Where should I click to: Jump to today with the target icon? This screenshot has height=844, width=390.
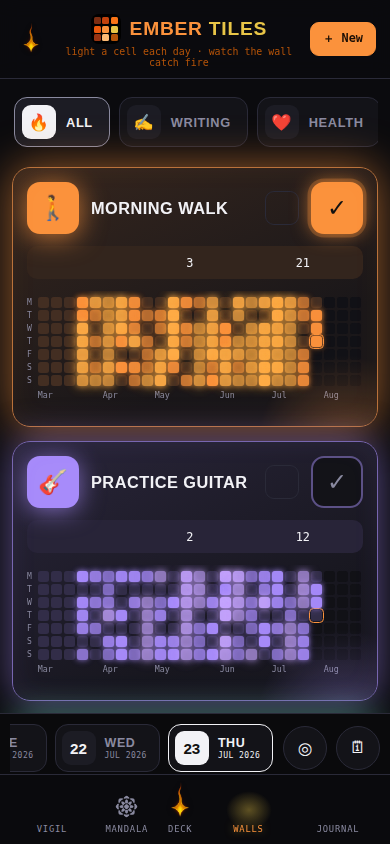coord(305,748)
